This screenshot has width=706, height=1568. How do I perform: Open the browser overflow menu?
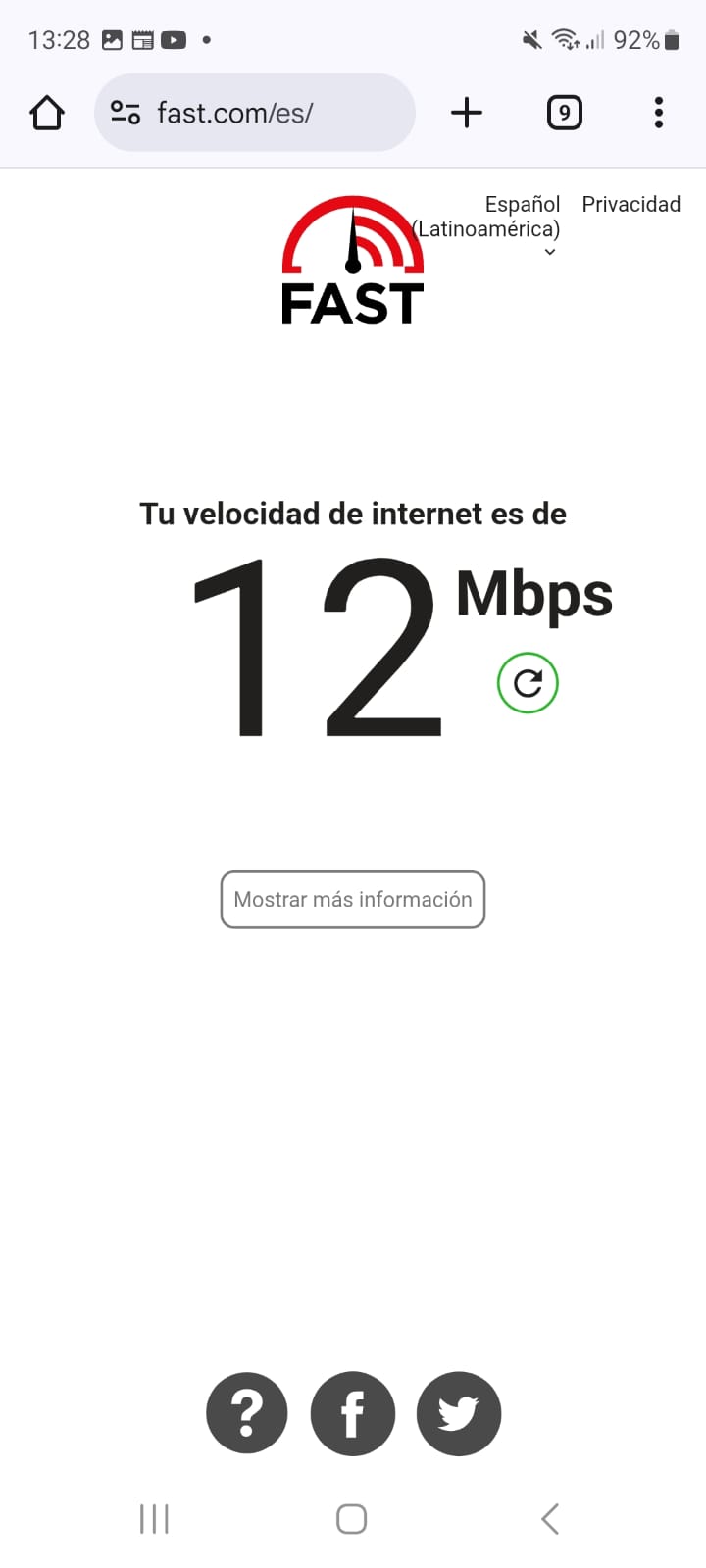click(x=659, y=113)
